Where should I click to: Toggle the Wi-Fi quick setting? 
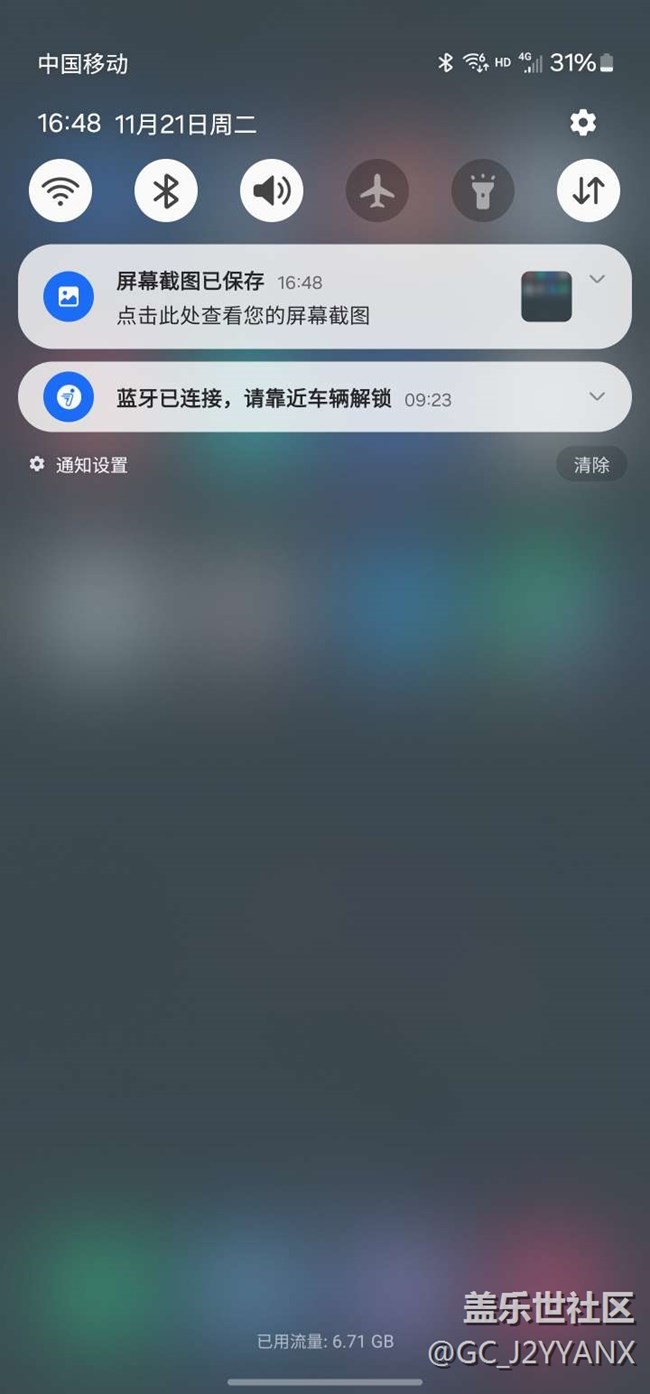[61, 190]
